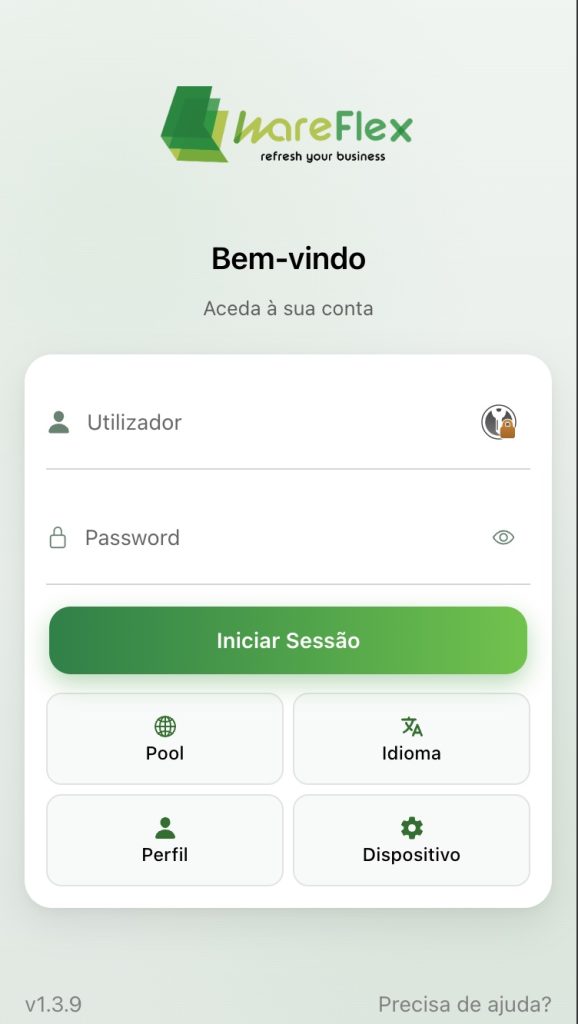Open the password manager key icon
The height and width of the screenshot is (1024, 578).
[x=499, y=422]
